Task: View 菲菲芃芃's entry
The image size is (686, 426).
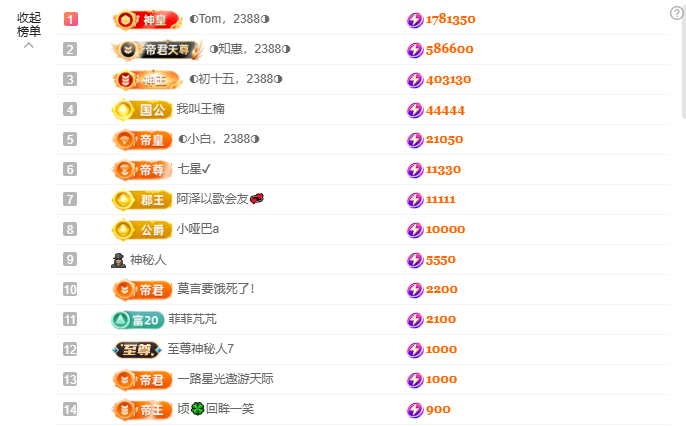Action: [192, 319]
